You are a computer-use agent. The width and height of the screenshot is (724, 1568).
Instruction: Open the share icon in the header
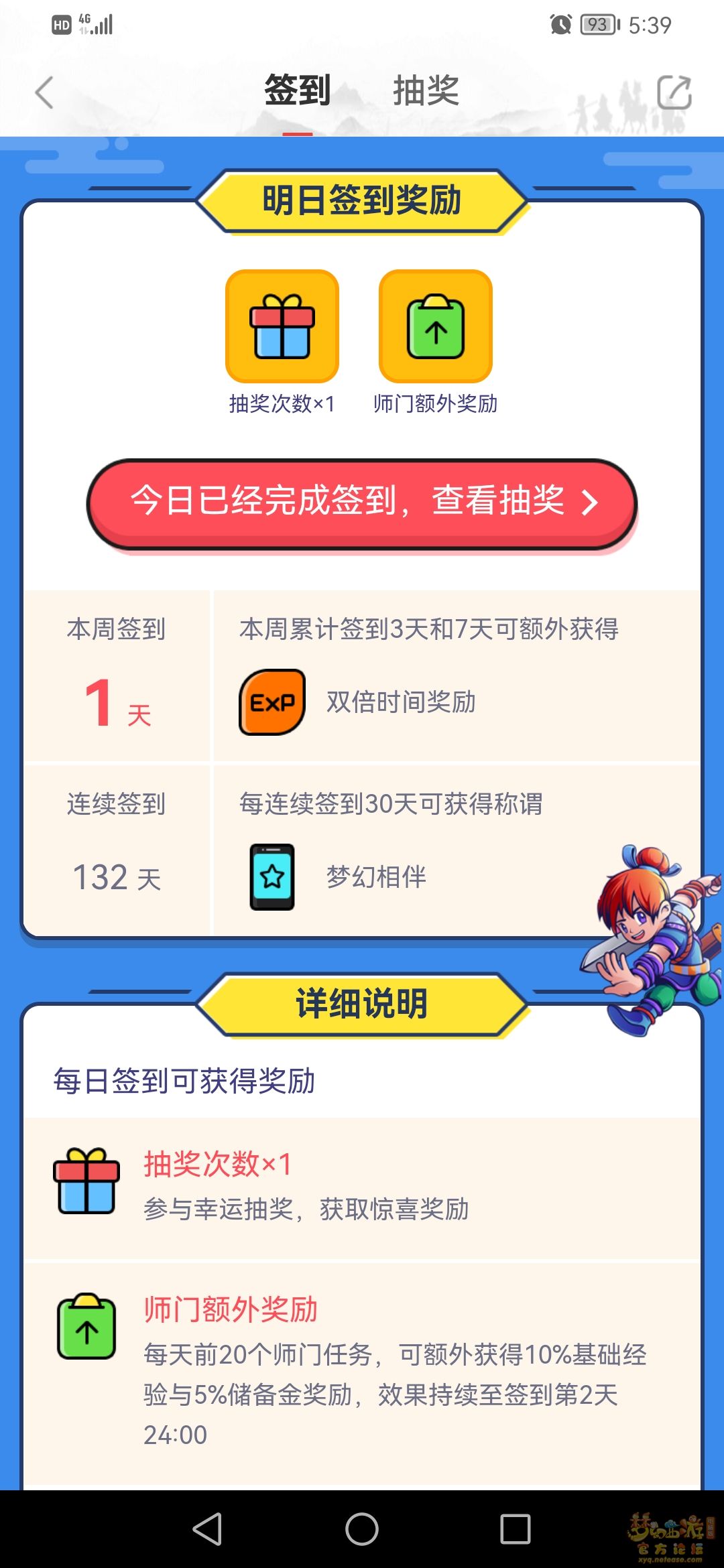coord(673,92)
